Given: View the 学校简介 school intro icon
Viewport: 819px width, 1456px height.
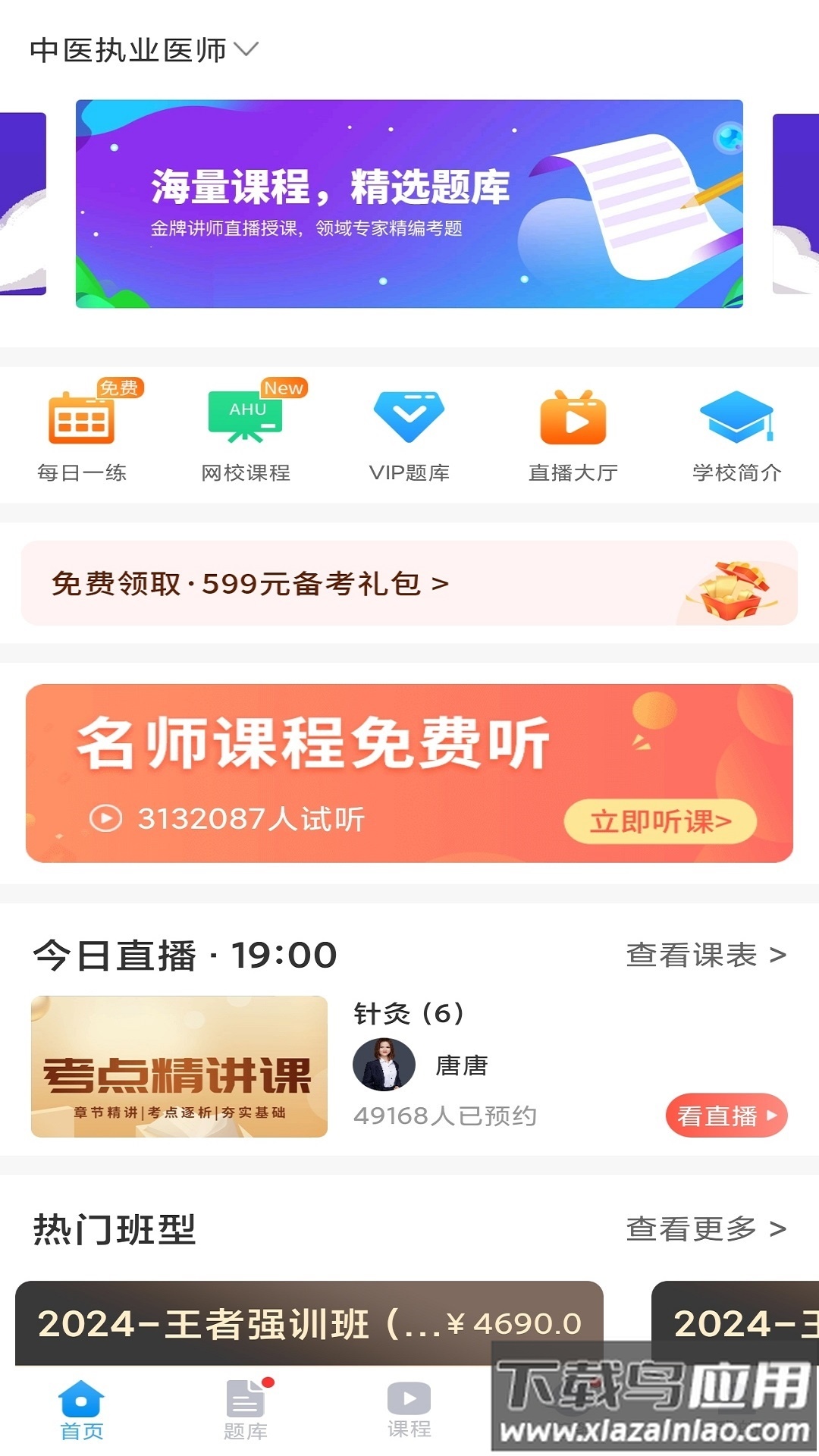Looking at the screenshot, I should click(x=736, y=417).
